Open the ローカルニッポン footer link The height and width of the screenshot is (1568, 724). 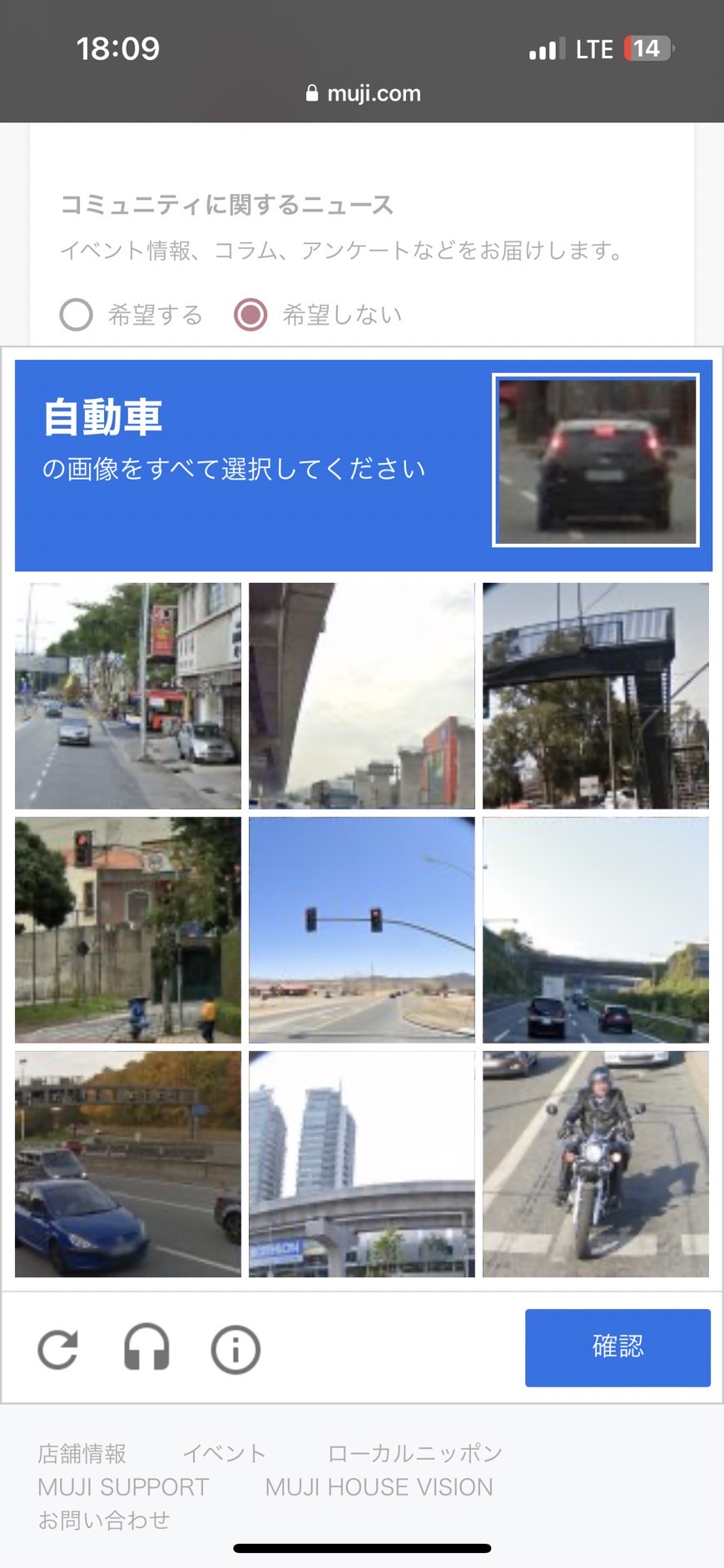coord(415,1453)
